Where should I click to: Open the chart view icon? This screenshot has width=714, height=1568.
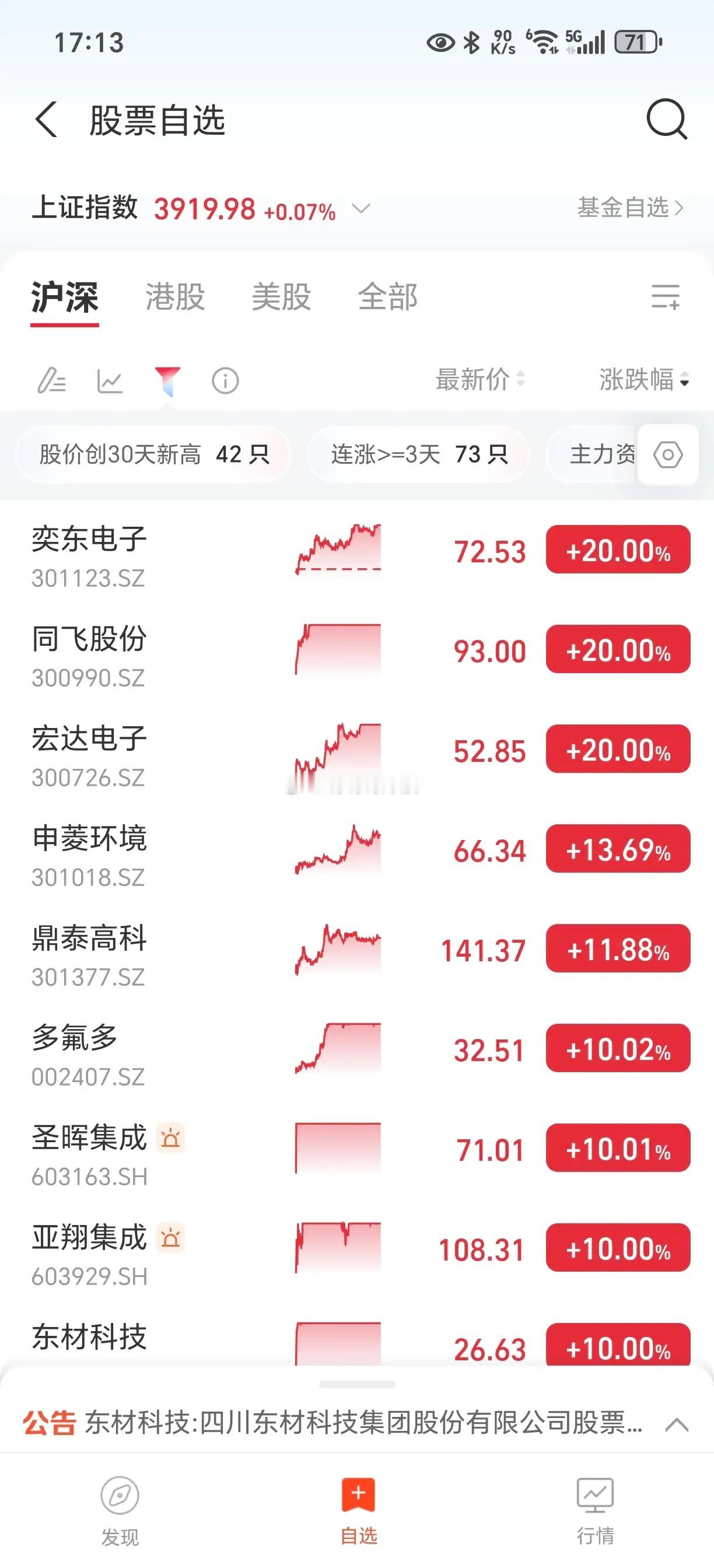110,381
